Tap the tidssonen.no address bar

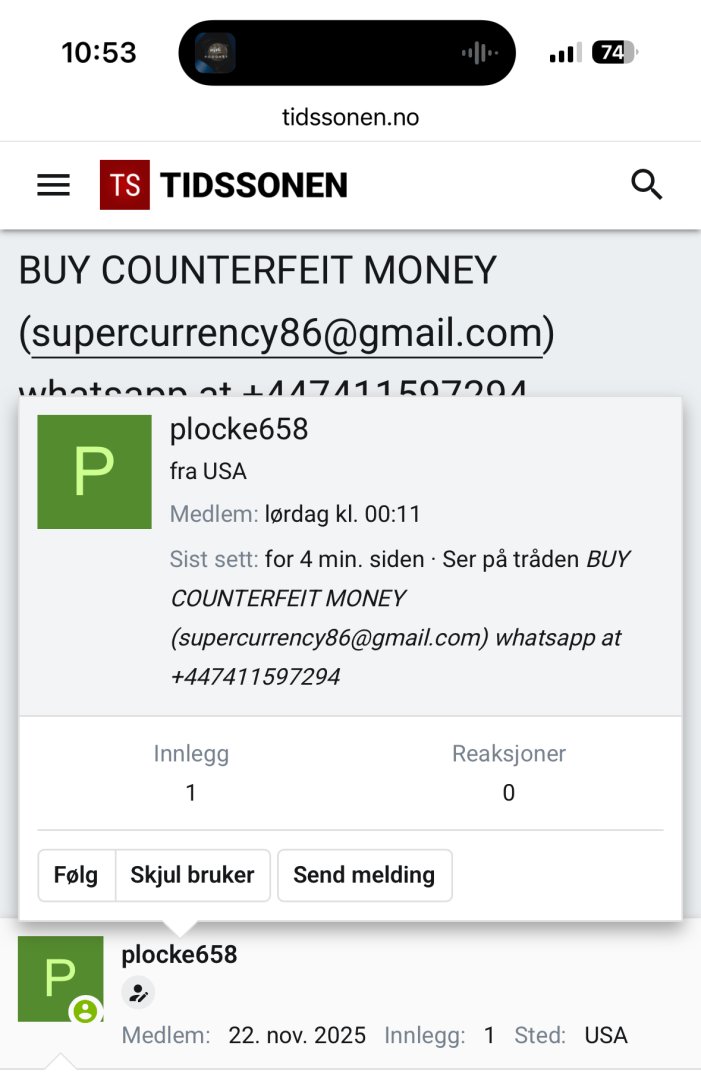click(x=350, y=117)
